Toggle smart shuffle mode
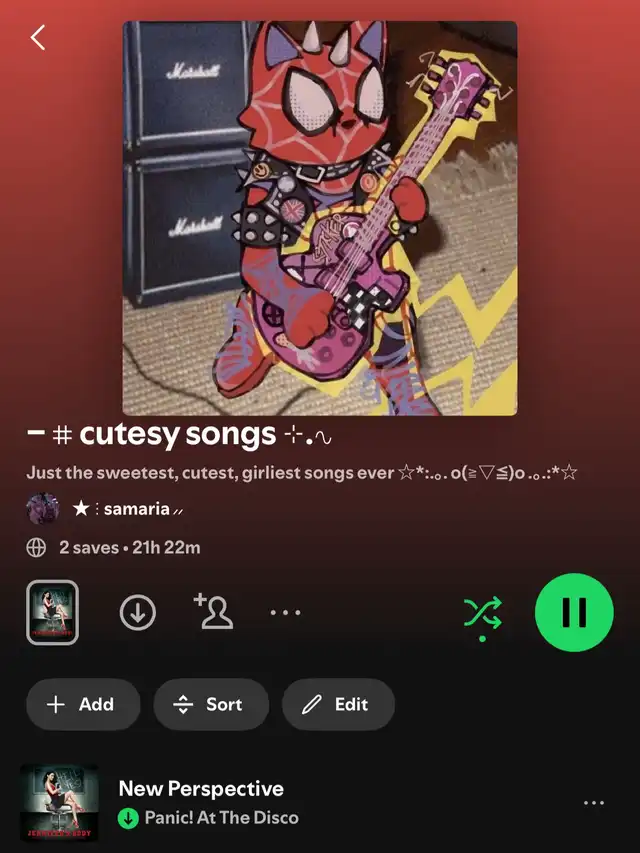This screenshot has height=853, width=640. click(482, 612)
